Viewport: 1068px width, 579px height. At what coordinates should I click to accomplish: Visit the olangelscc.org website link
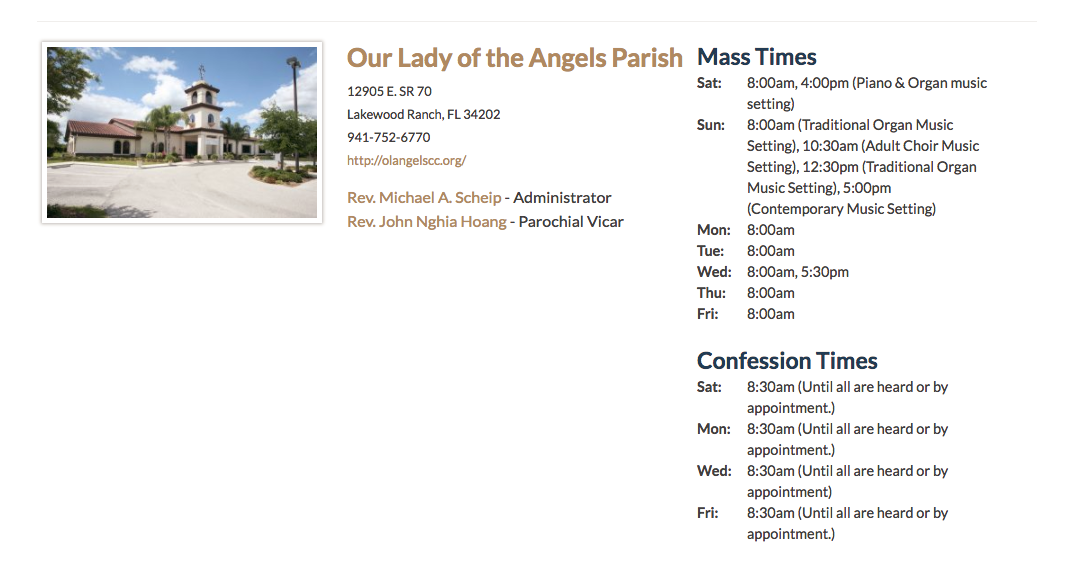click(406, 160)
